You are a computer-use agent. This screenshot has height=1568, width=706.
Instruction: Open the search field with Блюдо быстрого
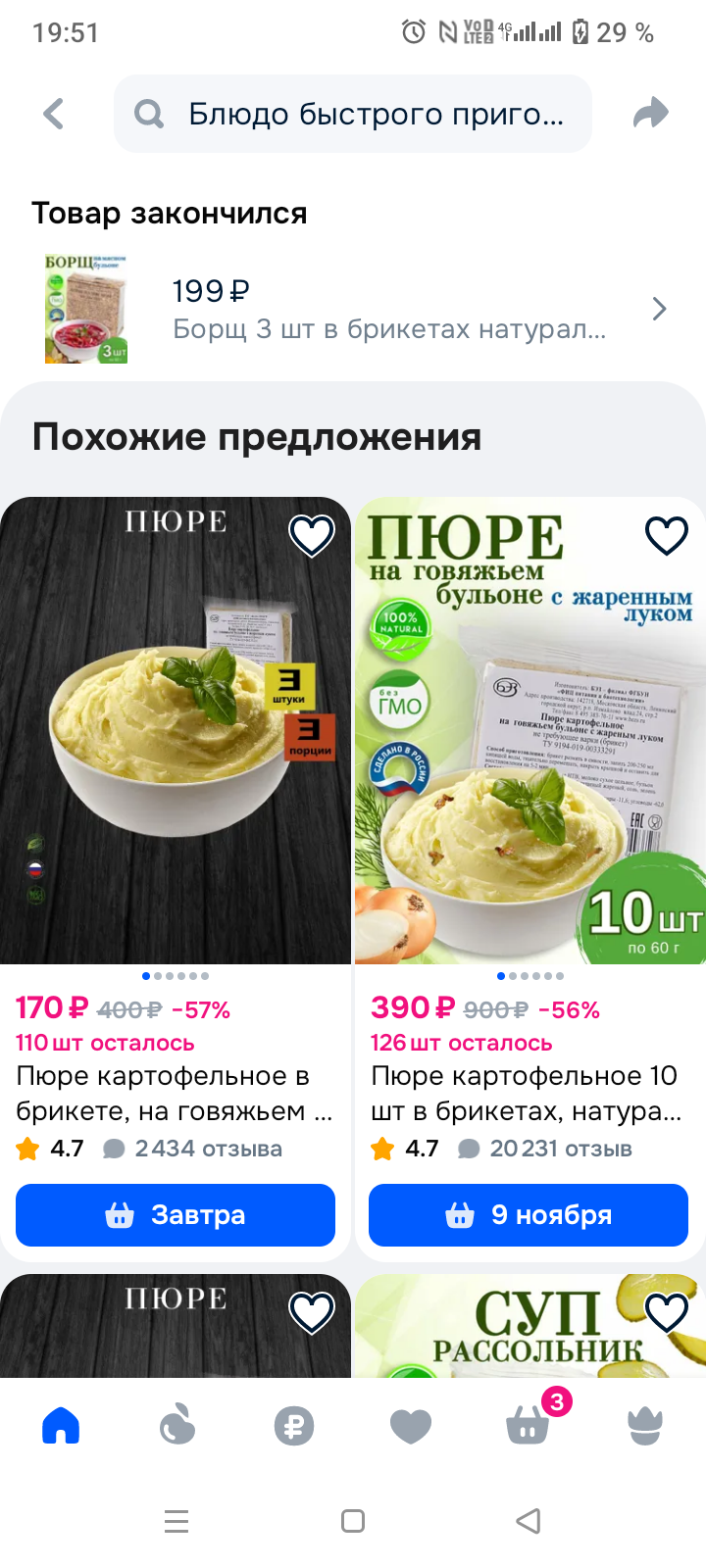coord(353,114)
